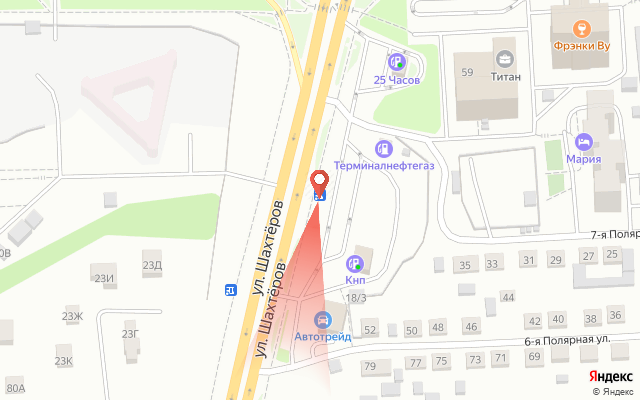Screen dimensions: 640x400
Task: Select the 25 Часов gas station marker
Action: [397, 61]
